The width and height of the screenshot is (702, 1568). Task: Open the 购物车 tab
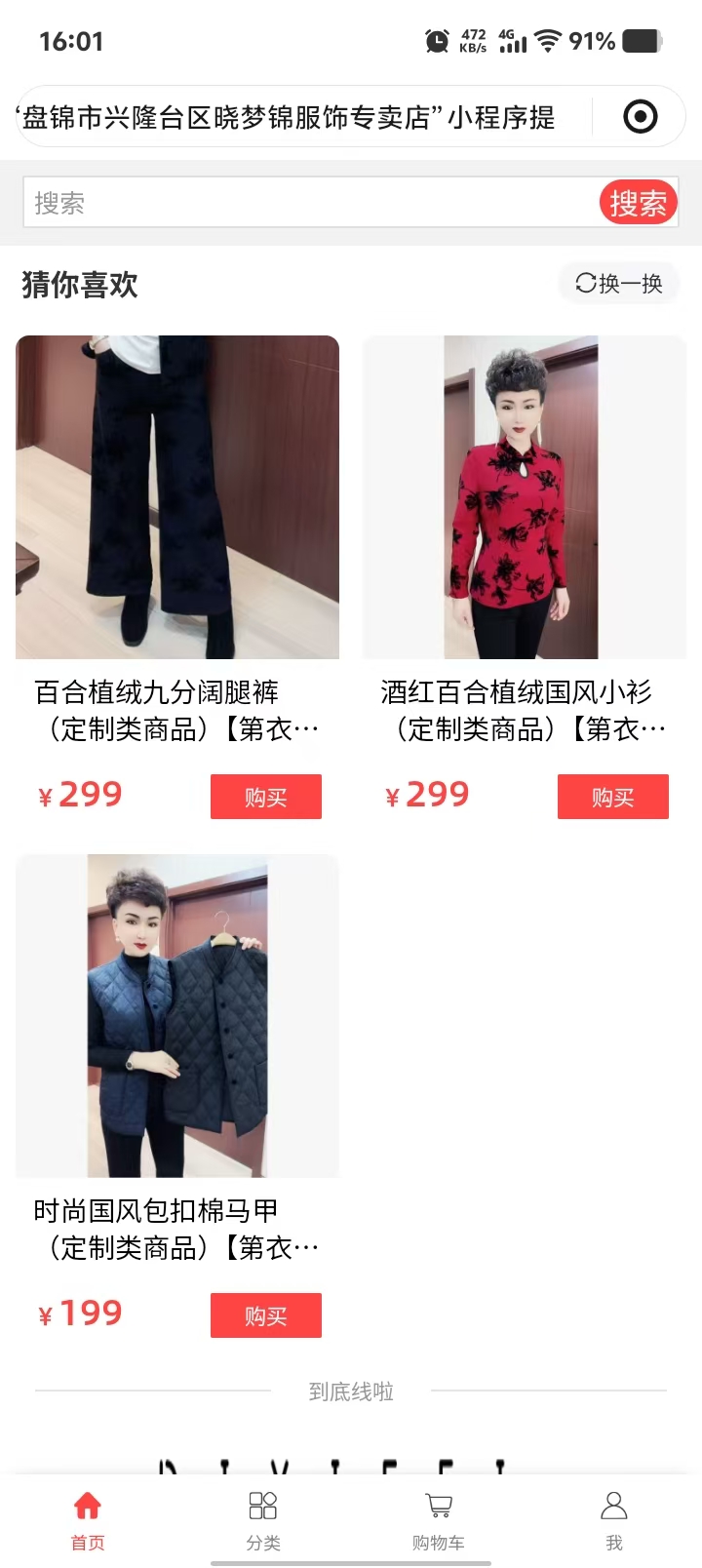point(439,1519)
